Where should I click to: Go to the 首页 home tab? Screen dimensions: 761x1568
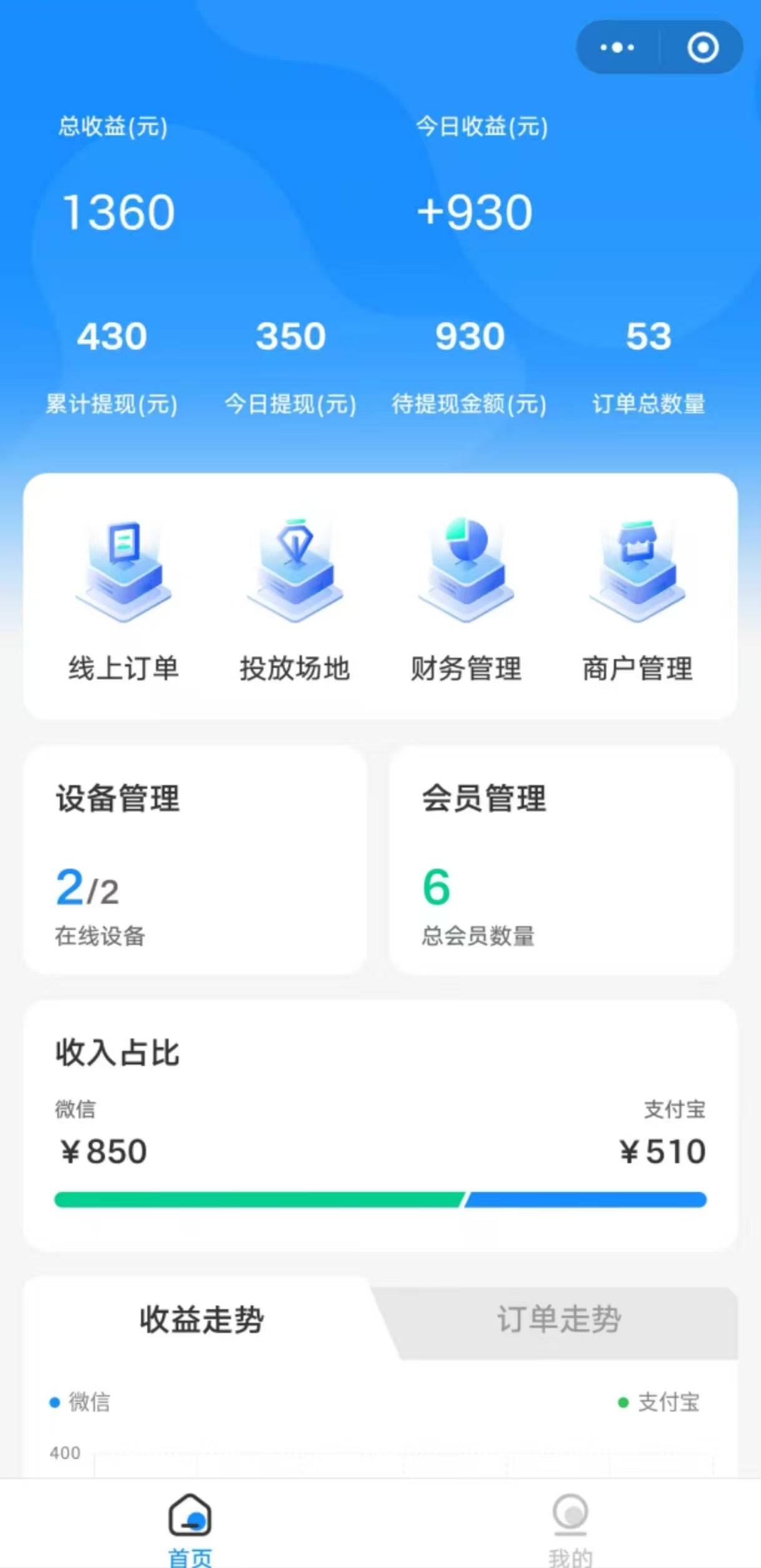(x=190, y=1528)
